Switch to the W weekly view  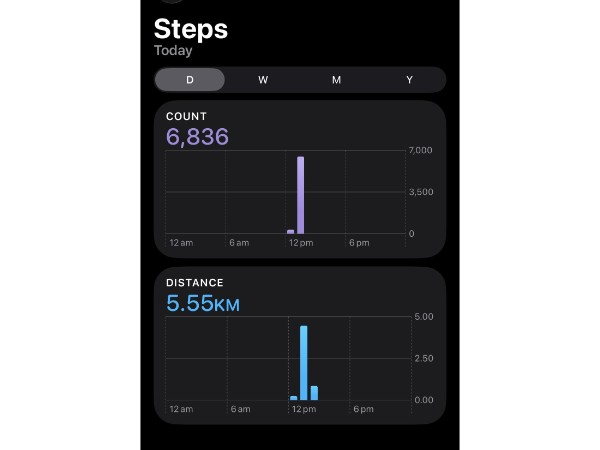(263, 80)
